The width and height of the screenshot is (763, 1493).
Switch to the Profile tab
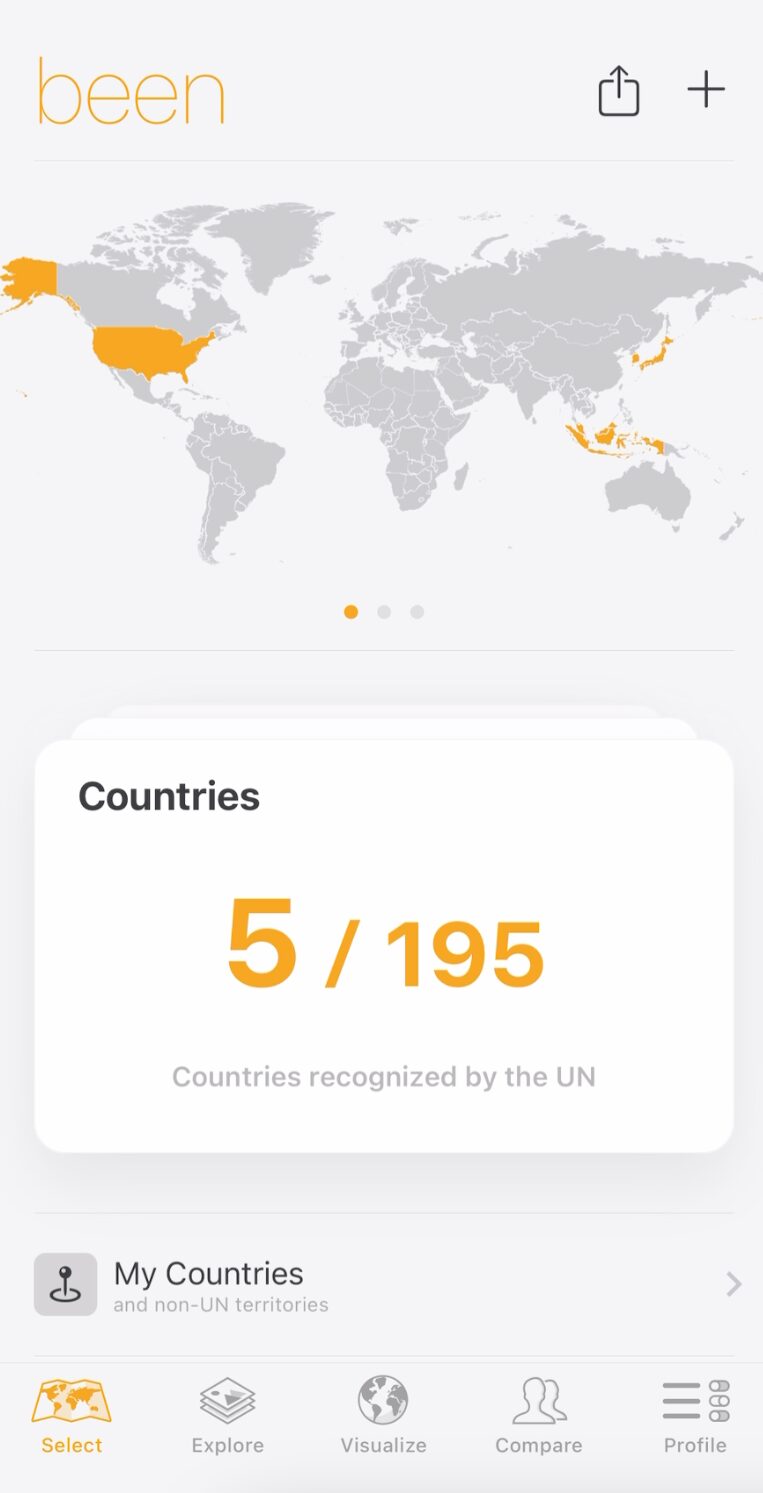695,1416
